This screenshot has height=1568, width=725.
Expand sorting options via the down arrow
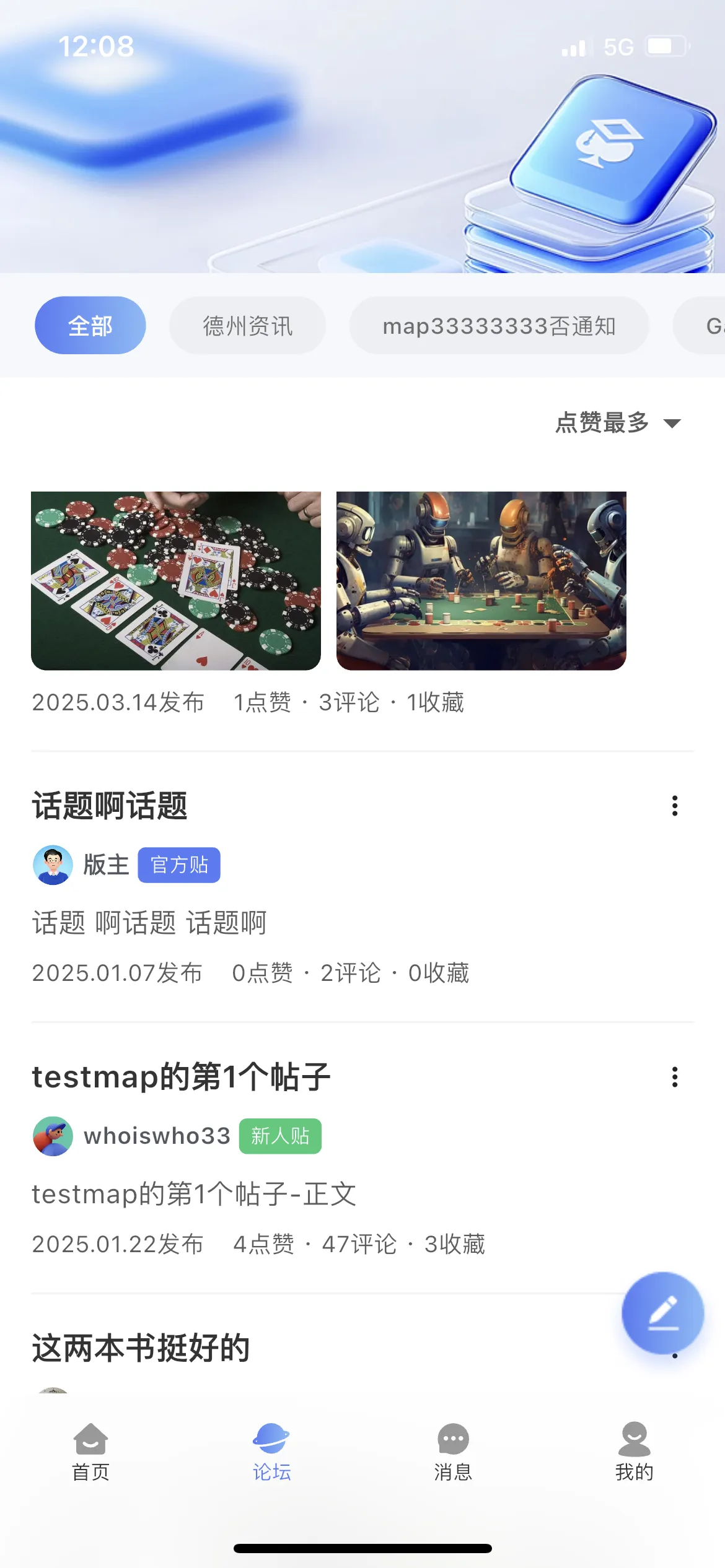[x=673, y=424]
